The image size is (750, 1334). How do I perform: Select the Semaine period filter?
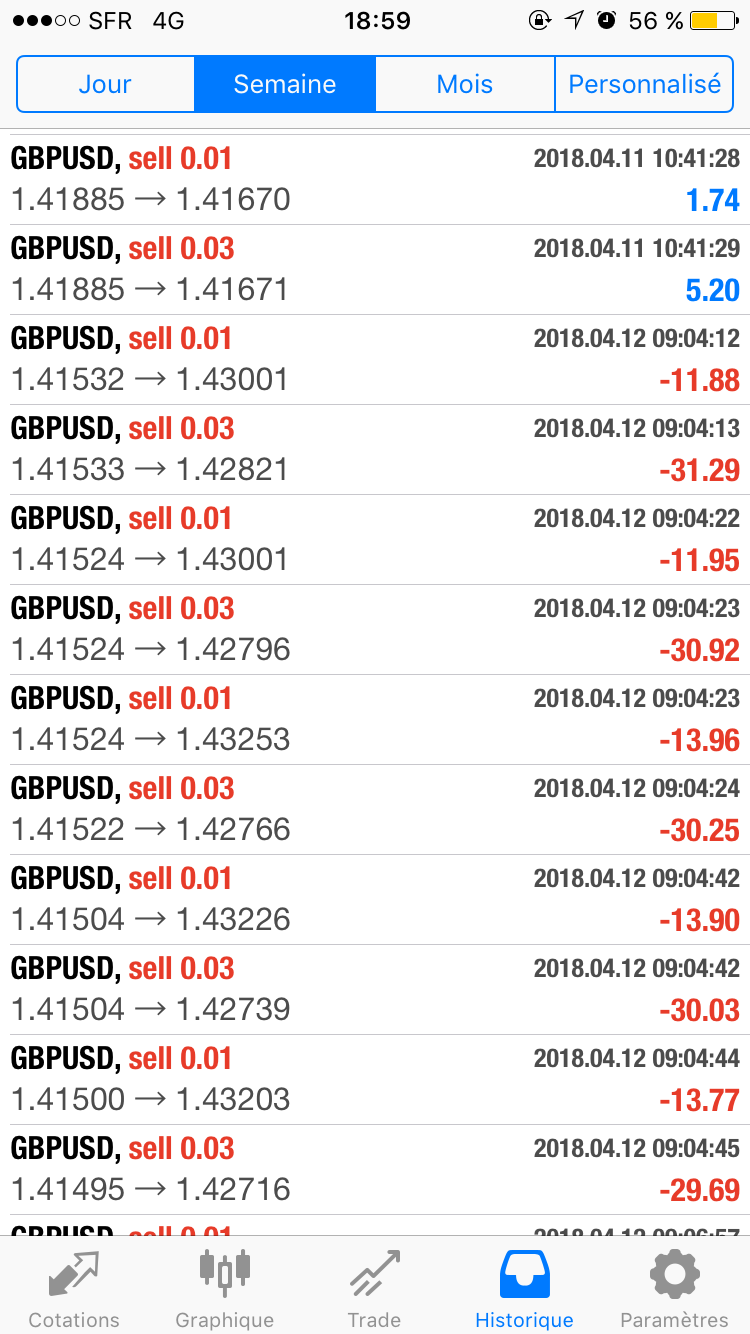[x=285, y=84]
